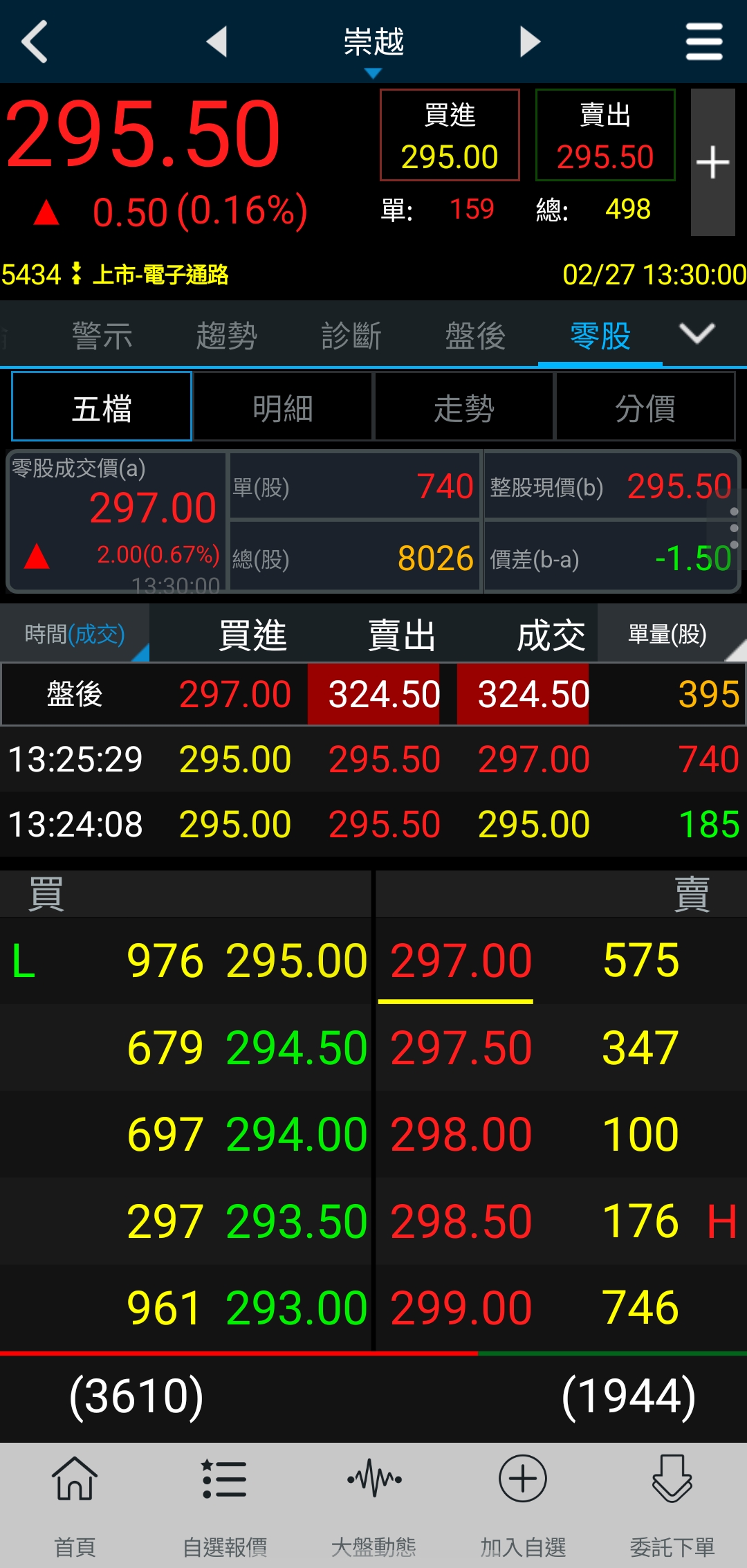Switch to the 盤後 tab
Image resolution: width=747 pixels, height=1568 pixels.
click(476, 336)
